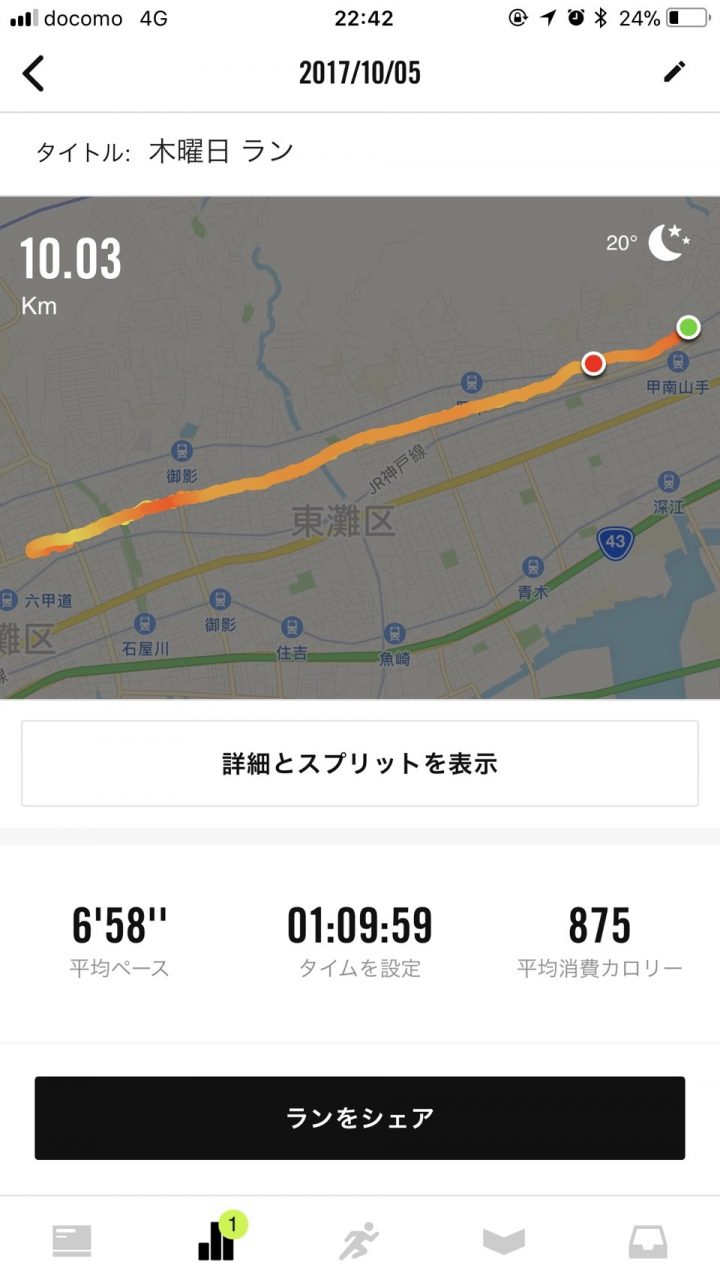
Task: Open the club badge tab
Action: click(x=504, y=1241)
